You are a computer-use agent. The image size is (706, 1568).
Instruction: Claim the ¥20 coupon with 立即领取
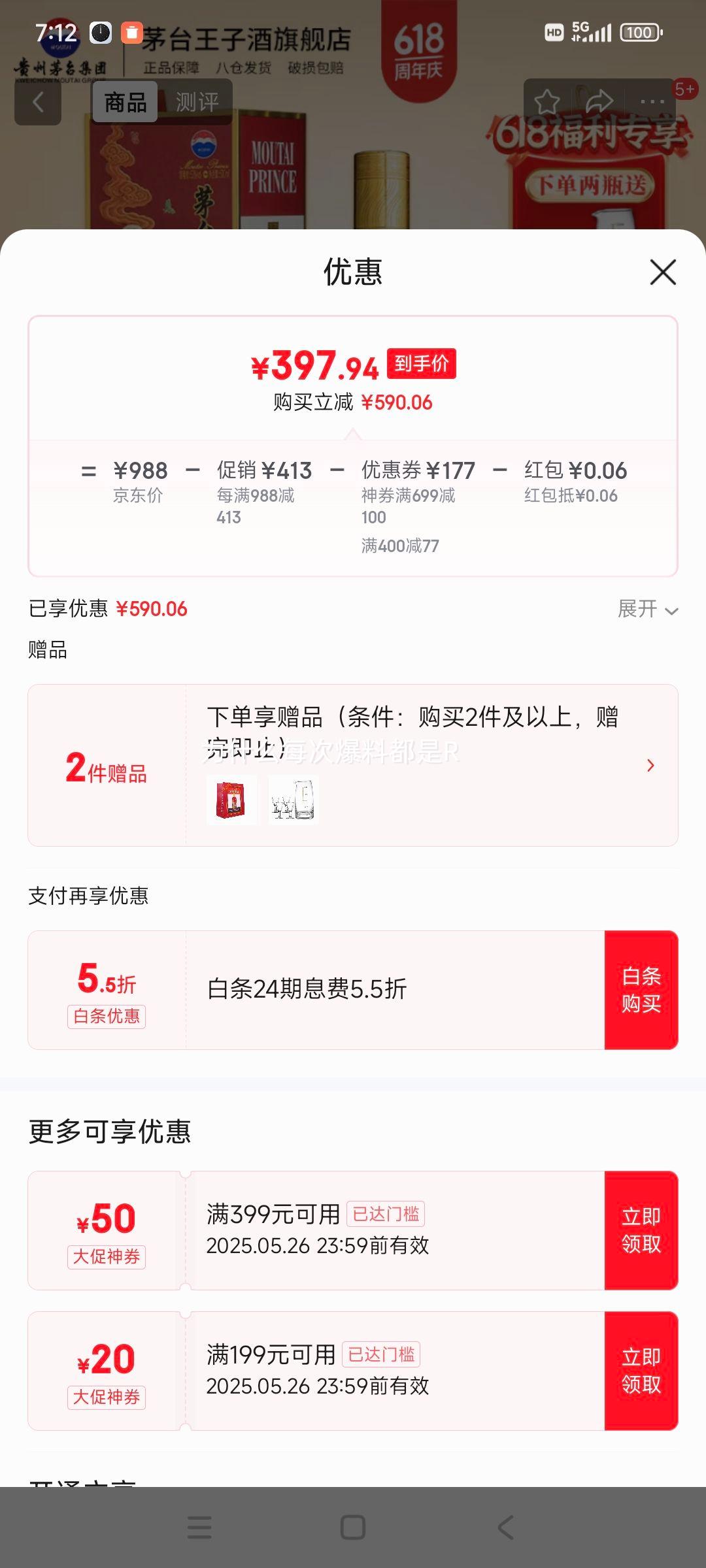tap(641, 1371)
